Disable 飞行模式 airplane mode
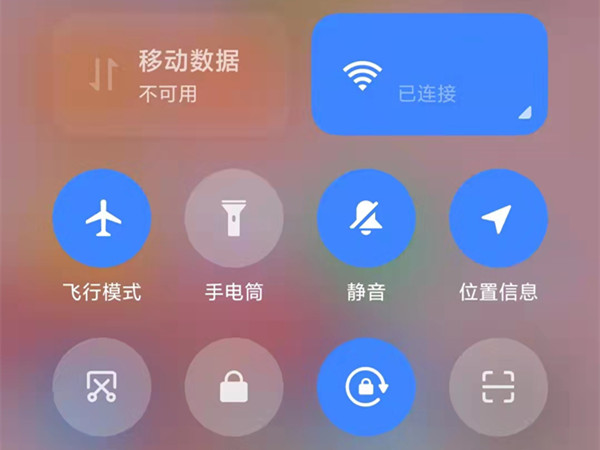Image resolution: width=600 pixels, height=450 pixels. pyautogui.click(x=102, y=218)
